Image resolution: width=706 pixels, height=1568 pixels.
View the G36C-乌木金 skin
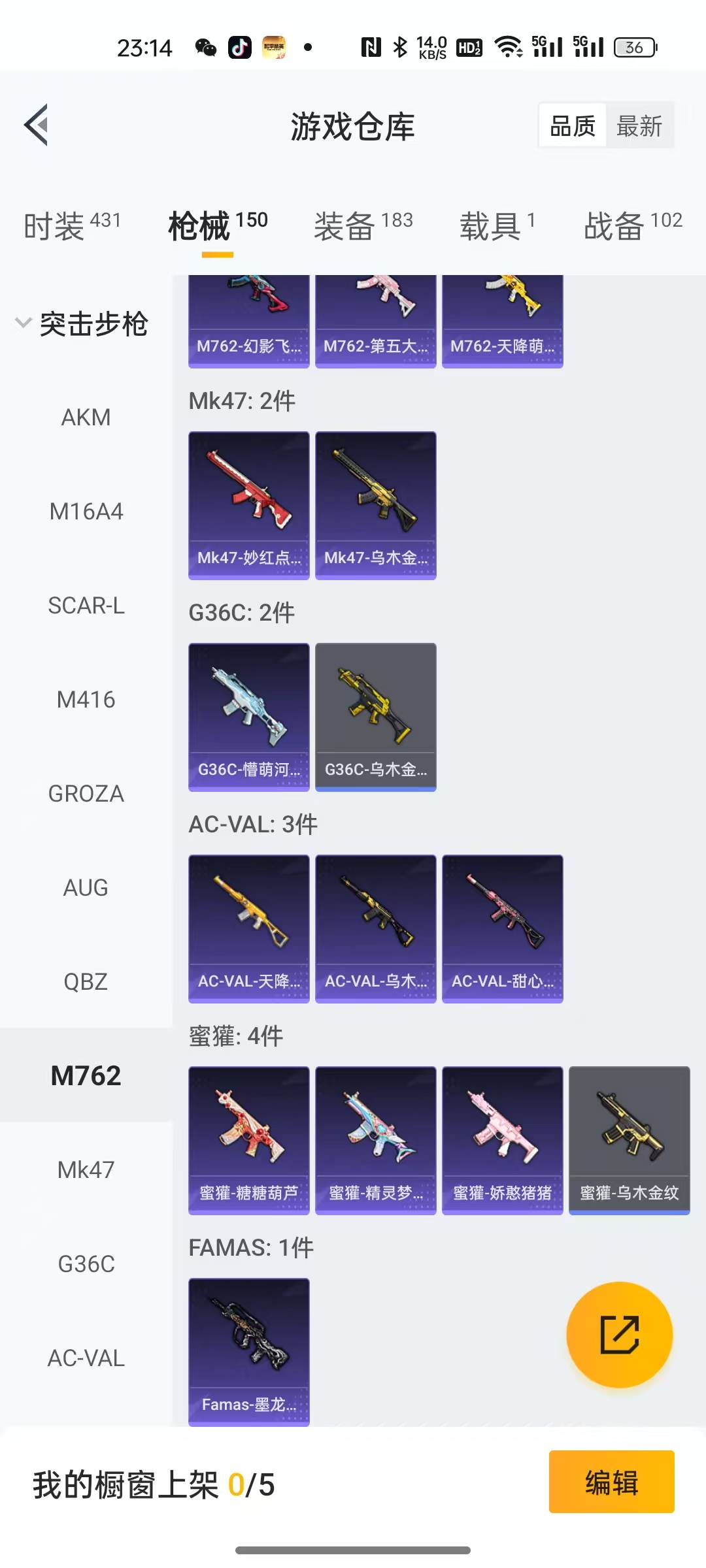click(x=376, y=717)
